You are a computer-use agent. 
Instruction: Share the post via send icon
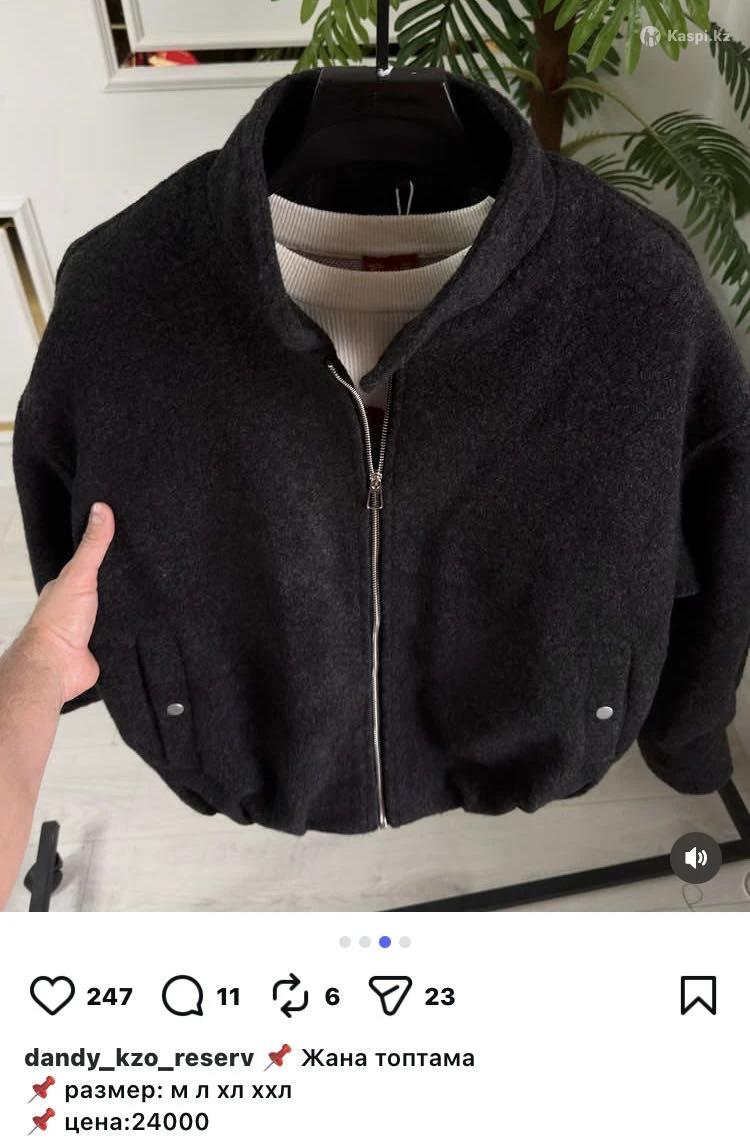click(x=390, y=996)
